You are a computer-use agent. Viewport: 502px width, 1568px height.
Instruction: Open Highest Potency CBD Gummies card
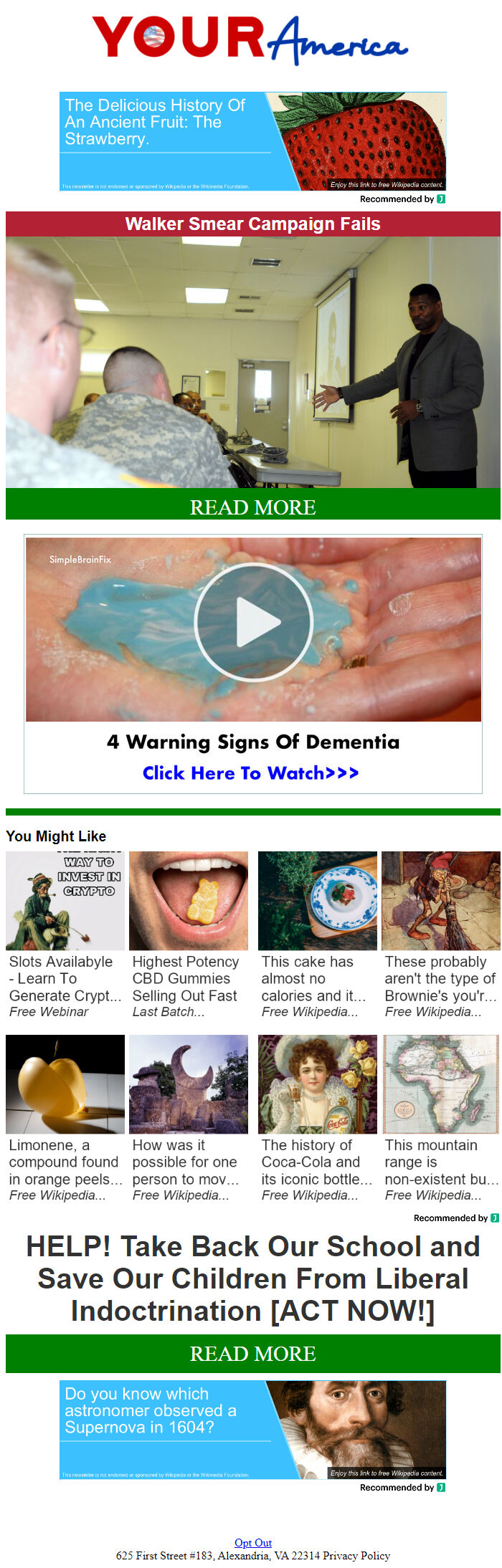click(x=189, y=935)
